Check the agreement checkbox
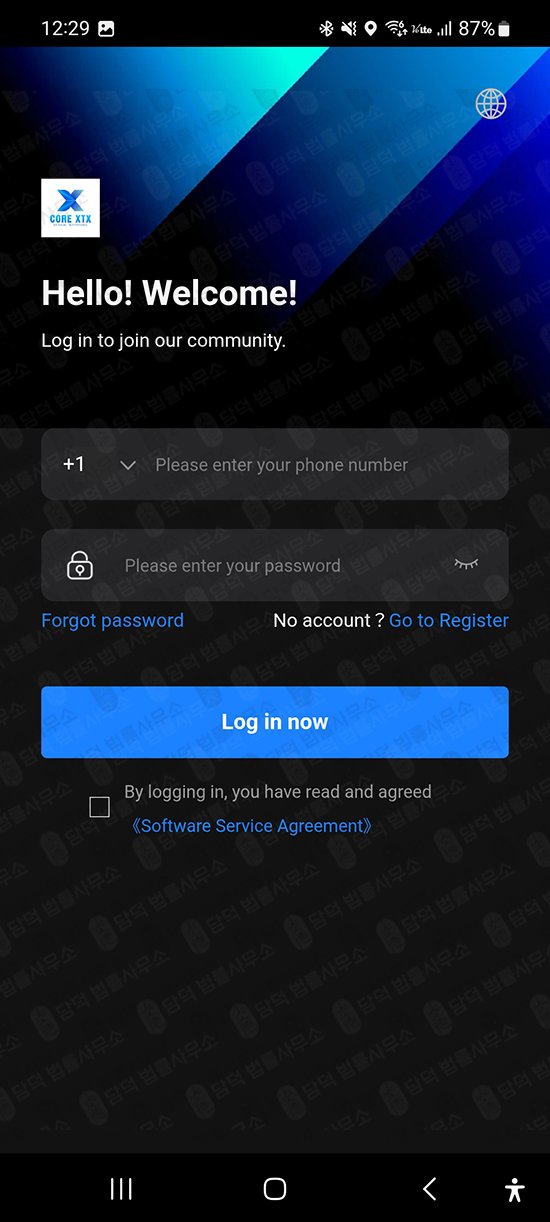Screen dimensions: 550x1222 [99, 807]
